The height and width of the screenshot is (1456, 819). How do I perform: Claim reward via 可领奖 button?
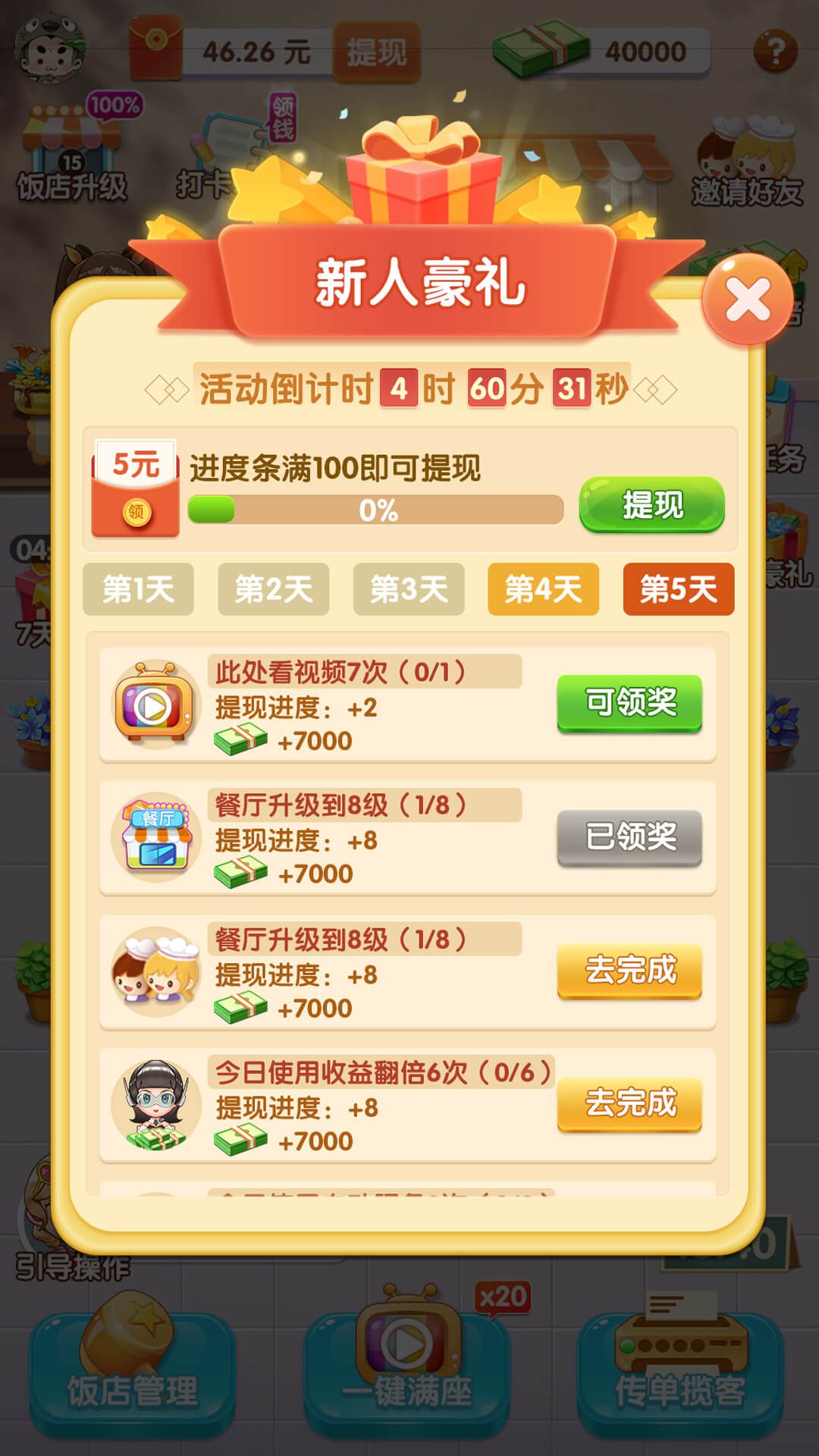628,704
